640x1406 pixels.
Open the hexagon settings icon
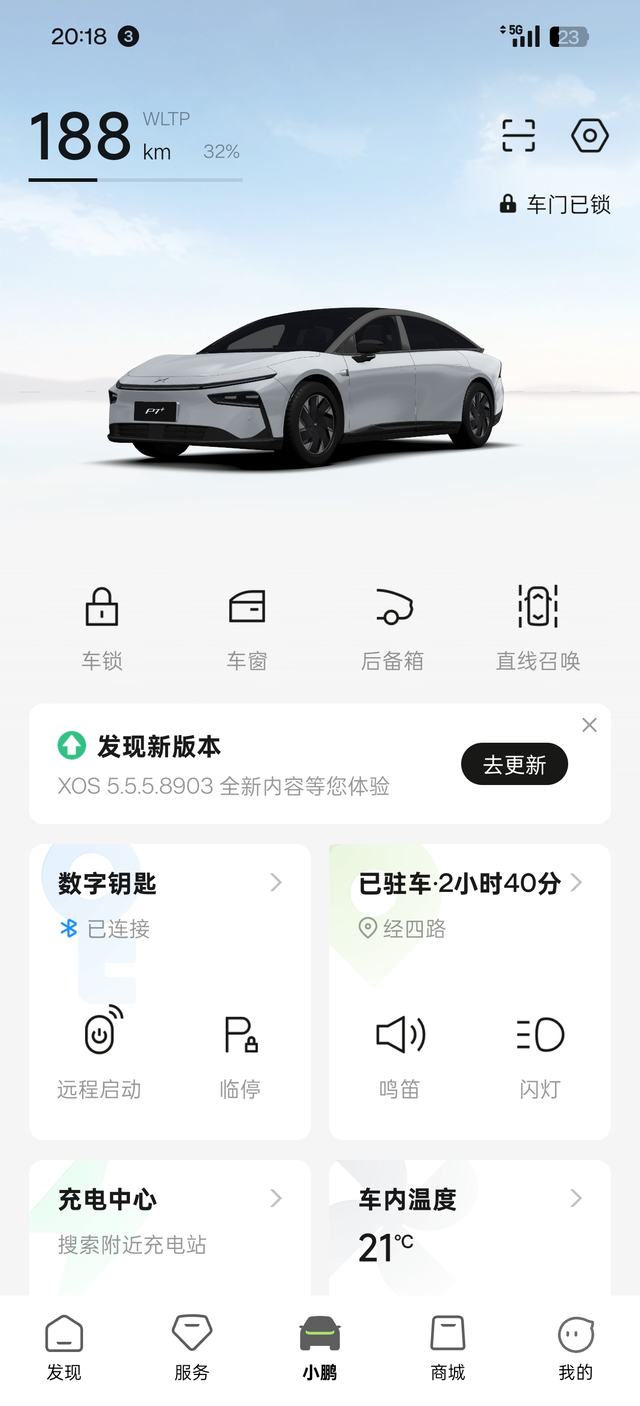point(590,135)
